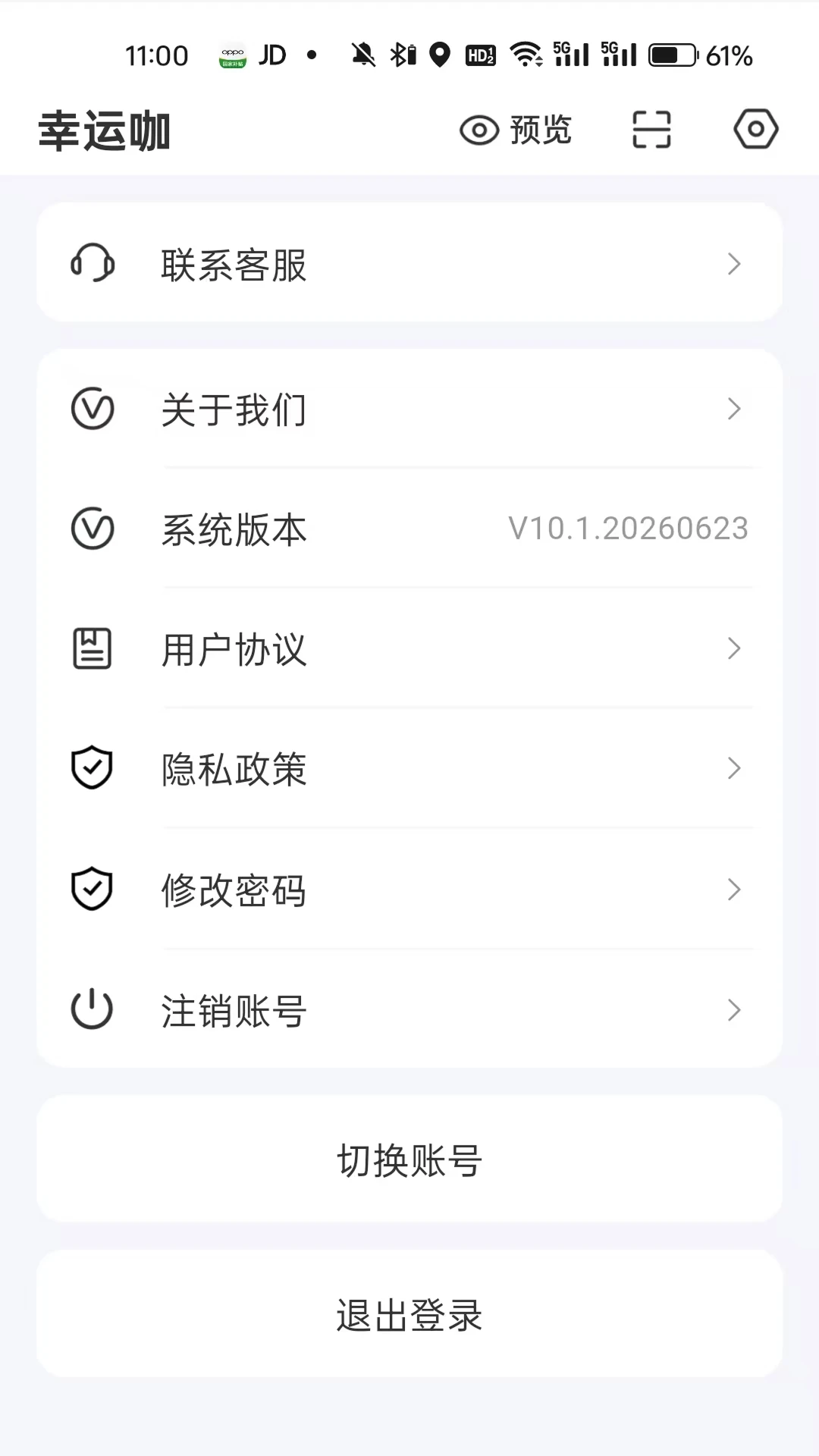Open the 关于我们 row
The width and height of the screenshot is (819, 1456).
point(409,409)
